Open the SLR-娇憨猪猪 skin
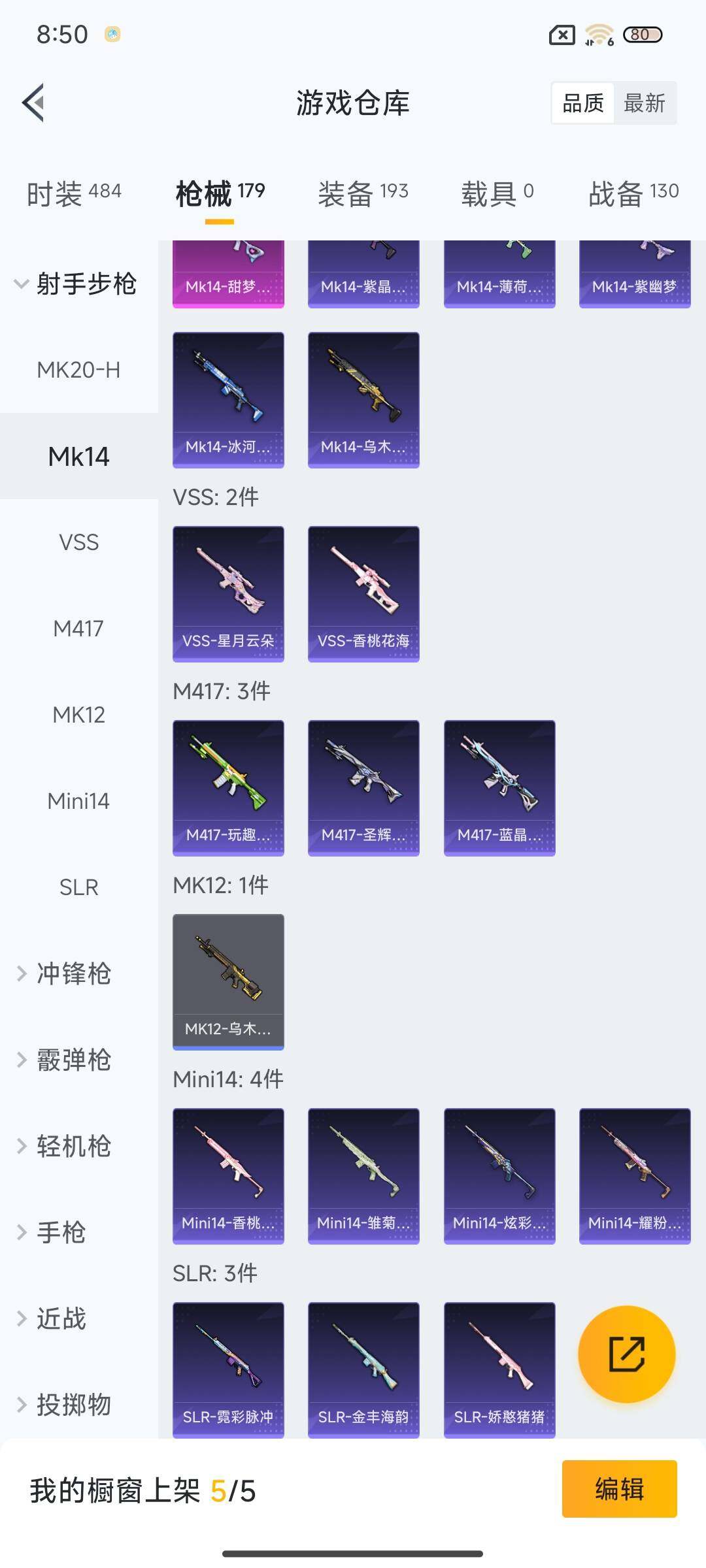 pos(499,1369)
